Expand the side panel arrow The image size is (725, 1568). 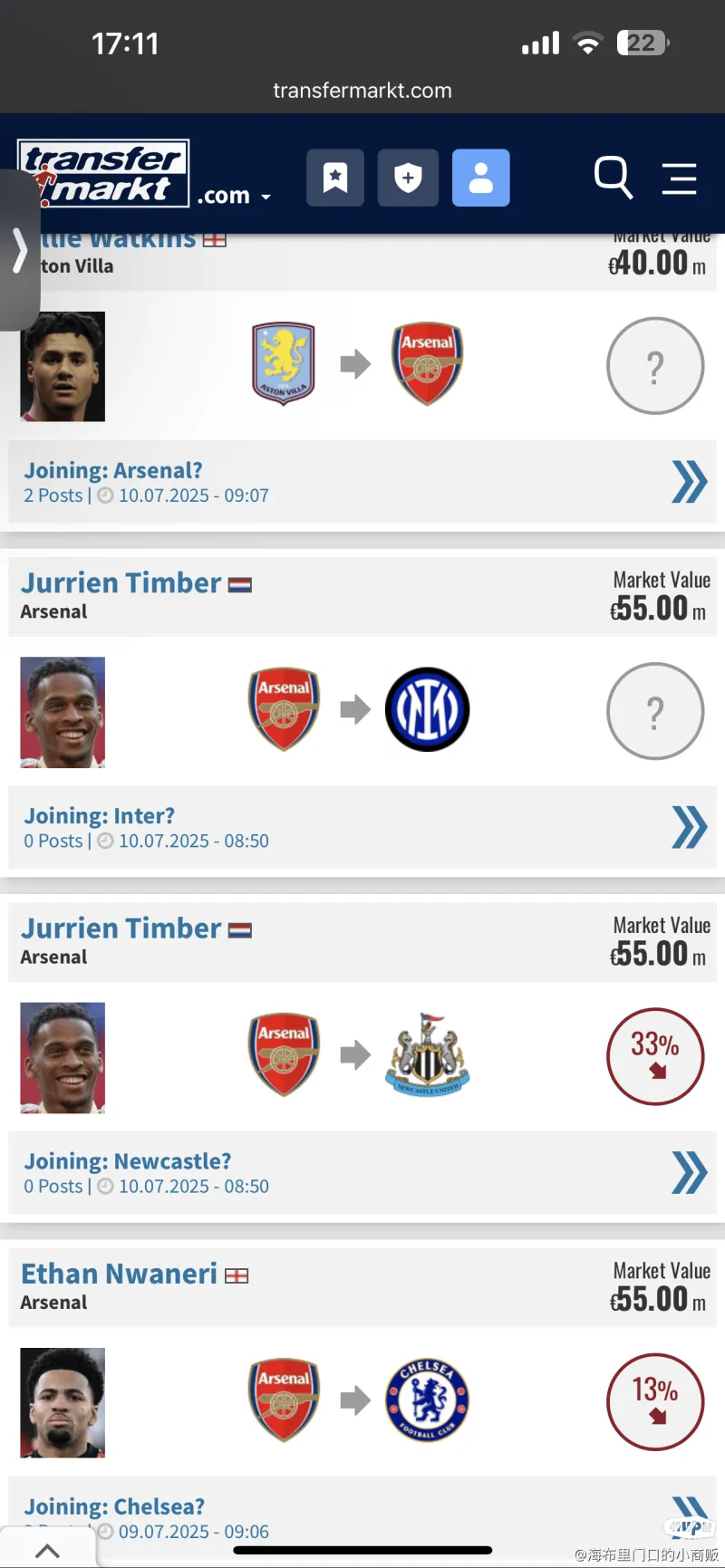(x=19, y=250)
